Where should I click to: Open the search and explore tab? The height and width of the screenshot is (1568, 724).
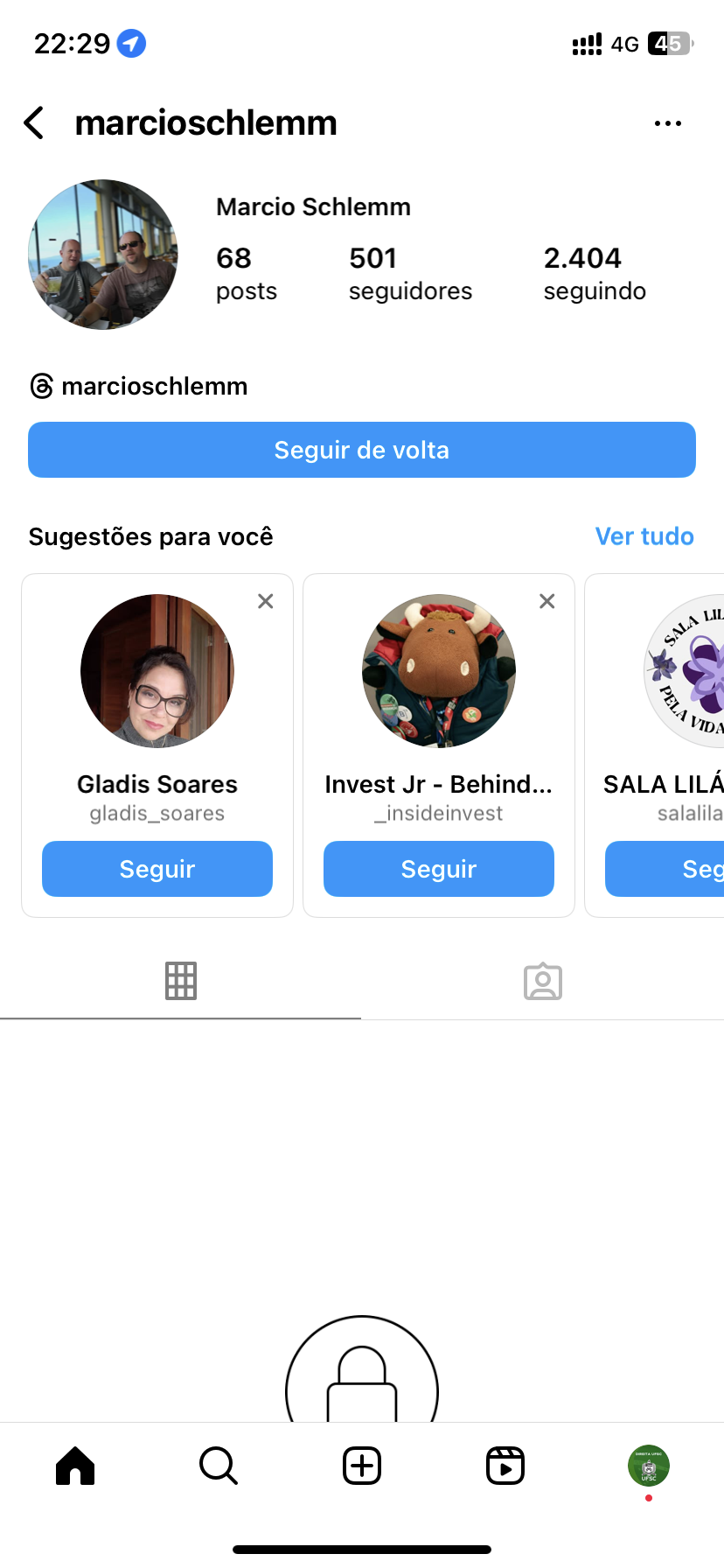(219, 1466)
